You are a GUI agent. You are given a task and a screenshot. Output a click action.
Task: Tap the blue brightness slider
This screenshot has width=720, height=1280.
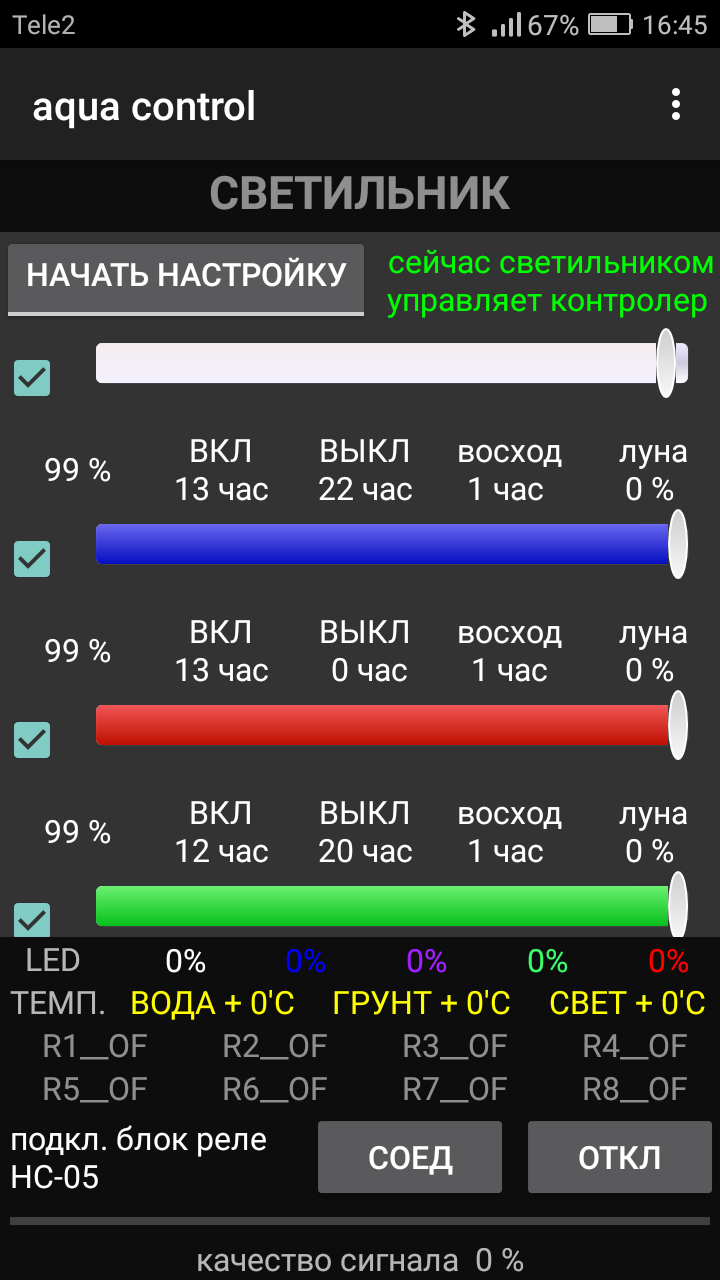coord(392,544)
